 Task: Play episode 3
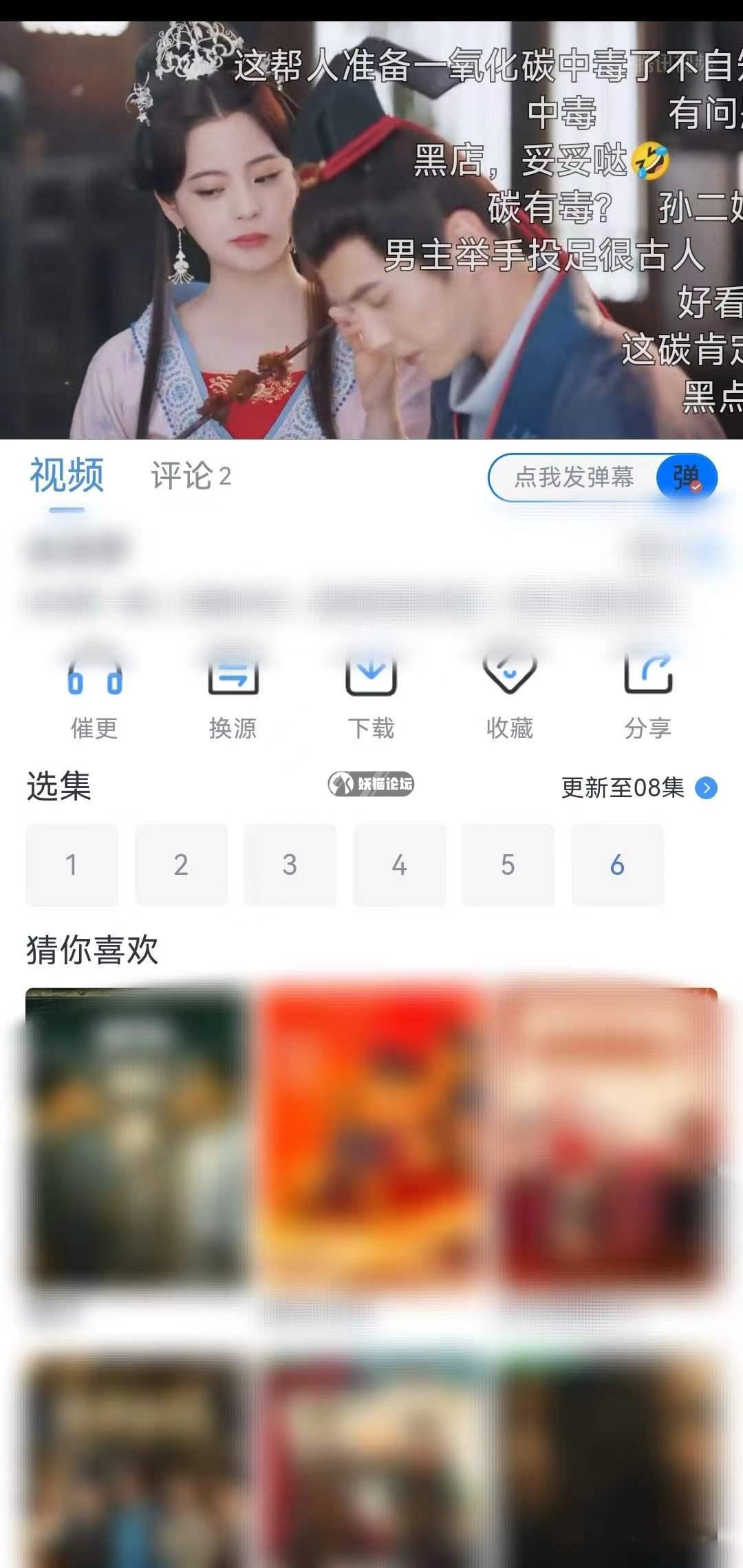coord(290,865)
